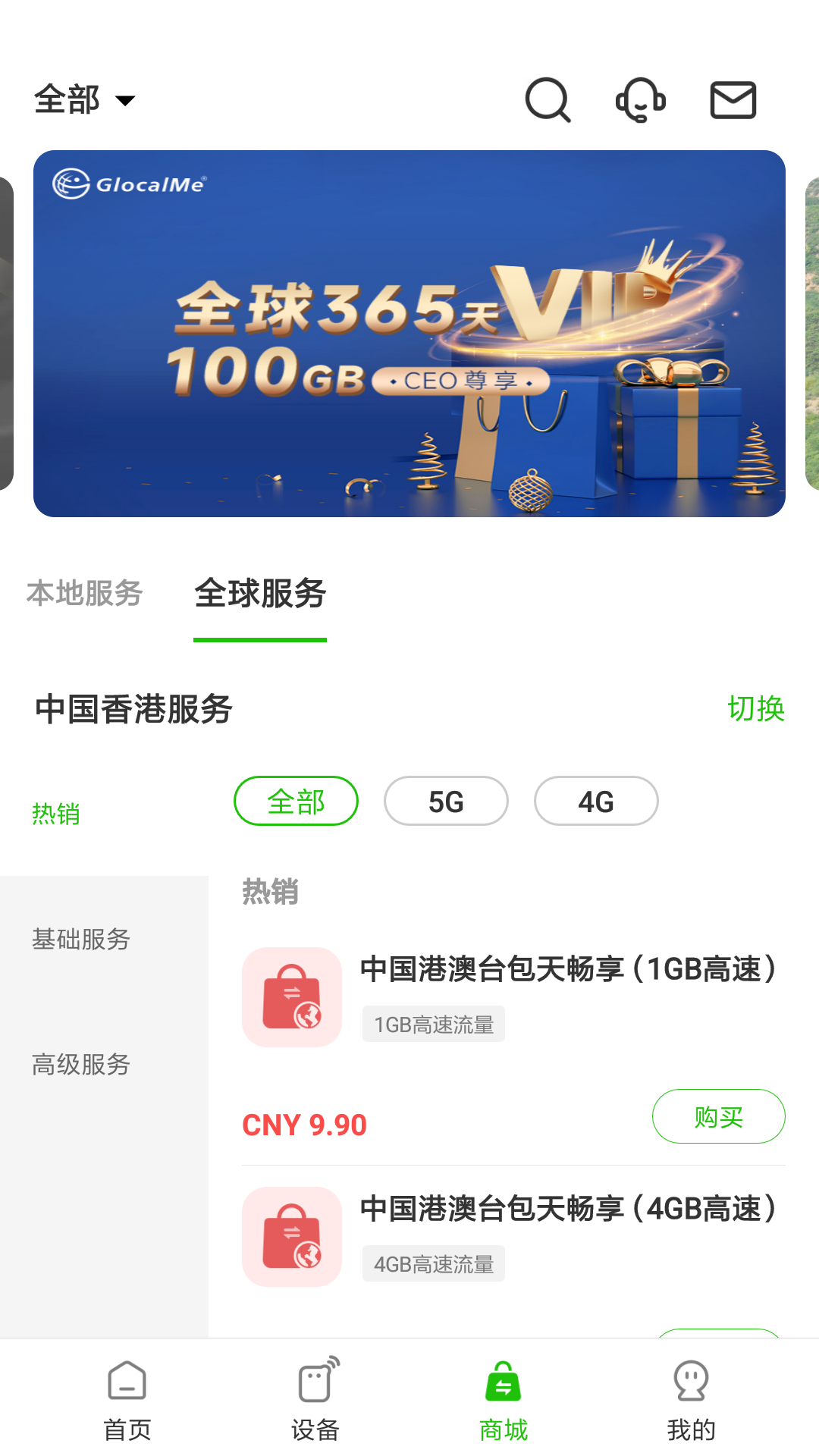Click 切换 to change region
The height and width of the screenshot is (1456, 819).
coord(756,710)
